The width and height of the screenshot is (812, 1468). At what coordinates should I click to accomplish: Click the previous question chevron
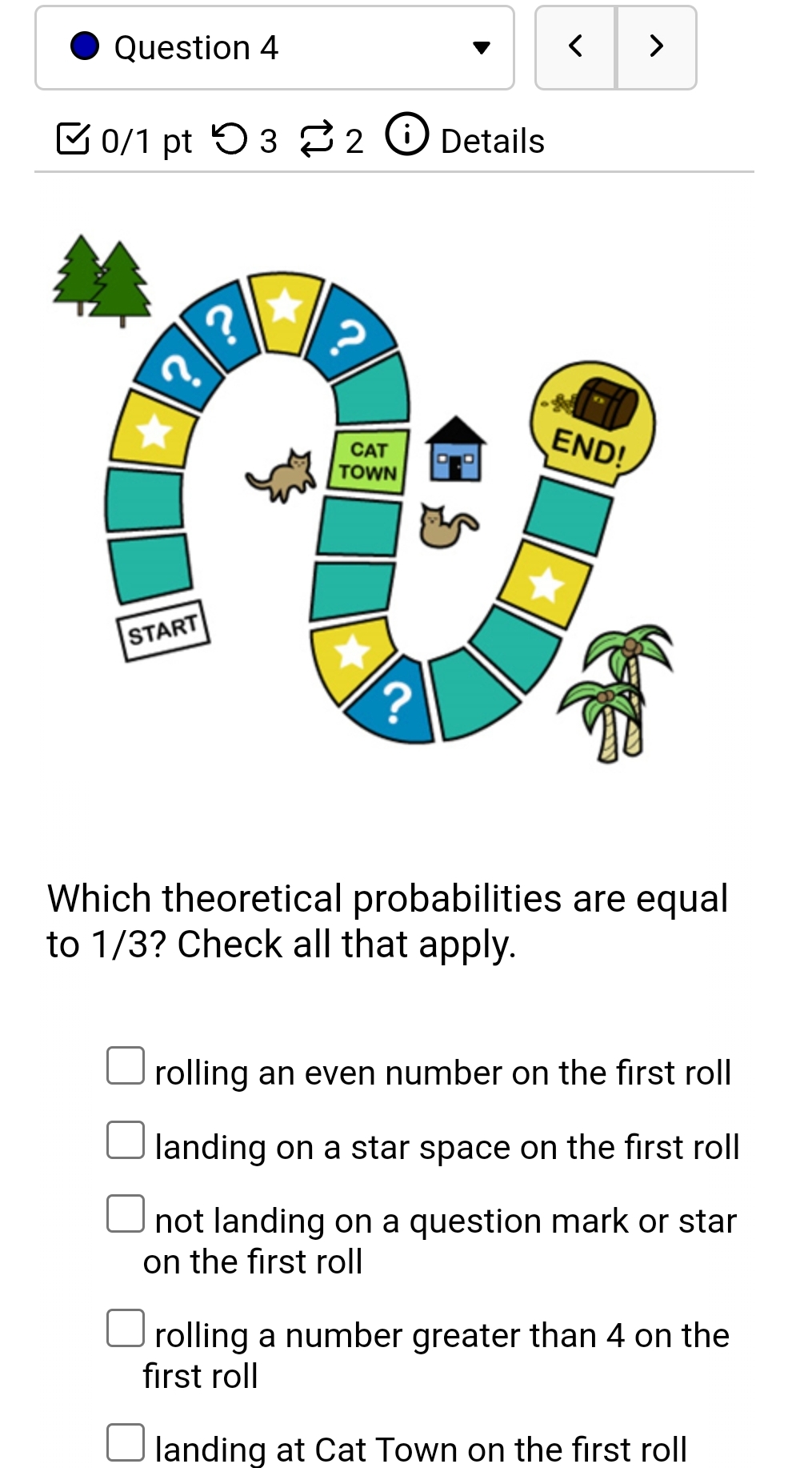[574, 47]
